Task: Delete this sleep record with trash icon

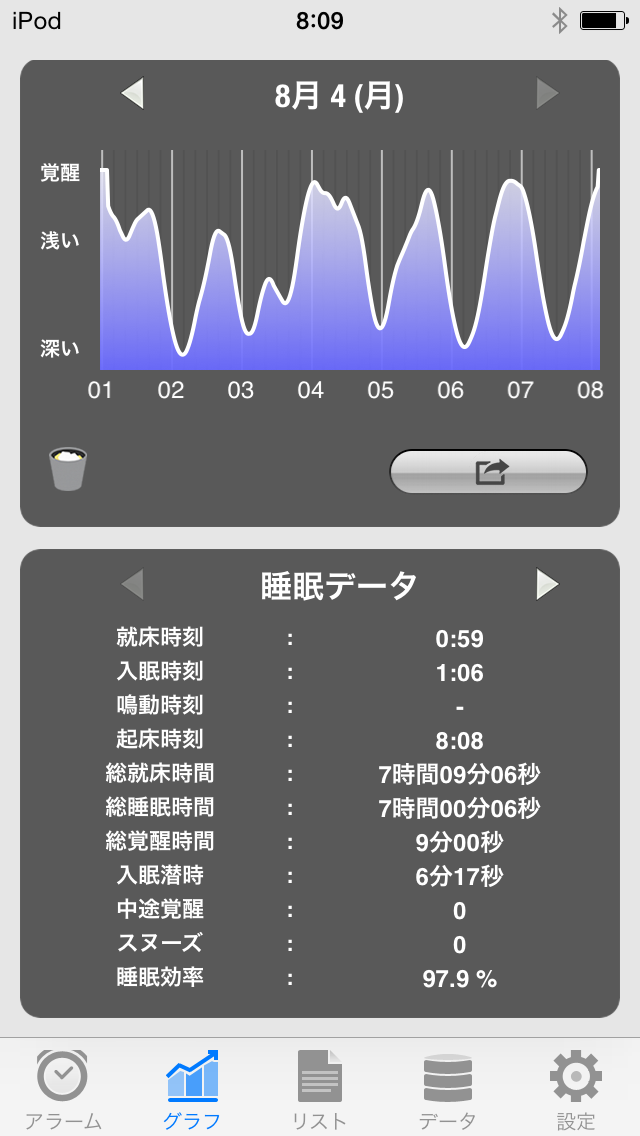Action: (68, 469)
